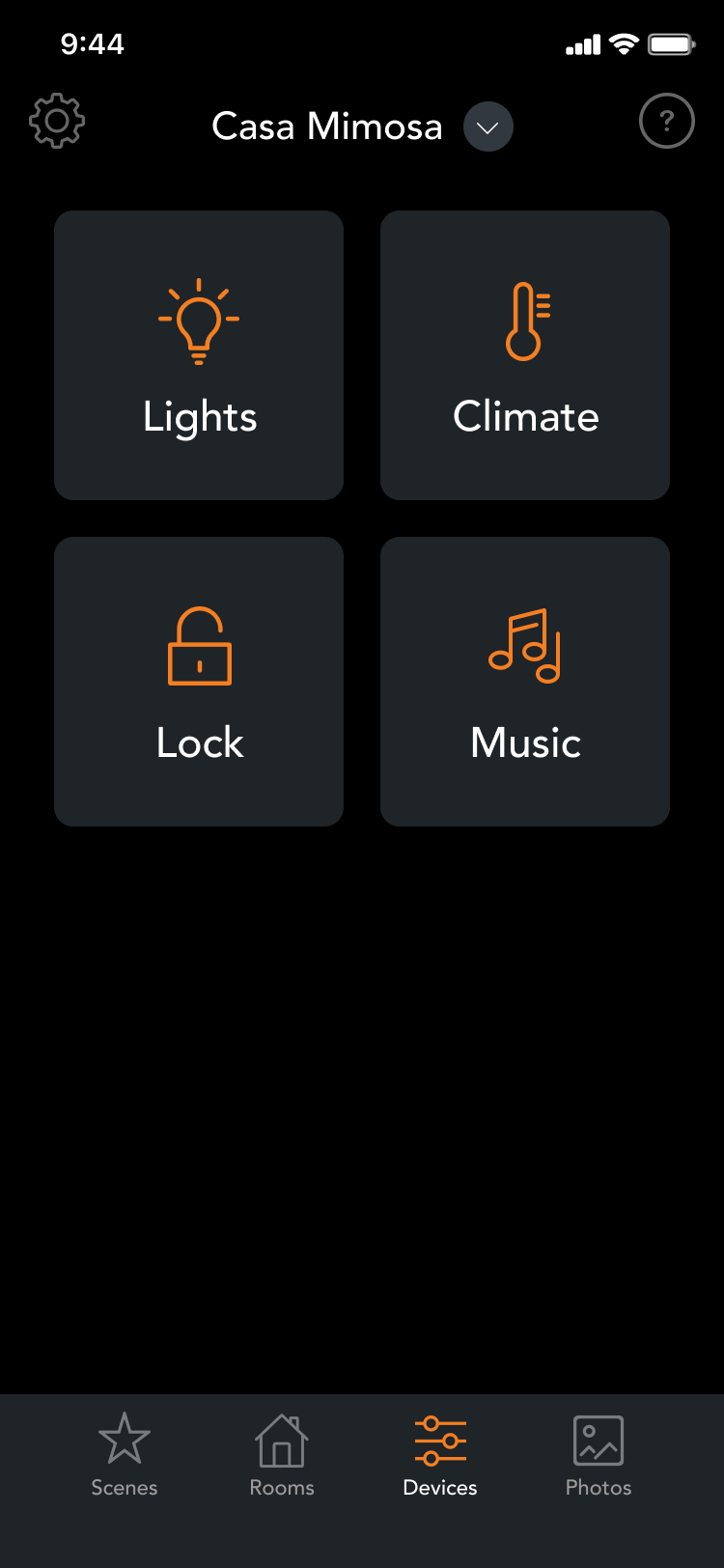Open the Music tile
Screen dimensions: 724x1568
click(525, 682)
